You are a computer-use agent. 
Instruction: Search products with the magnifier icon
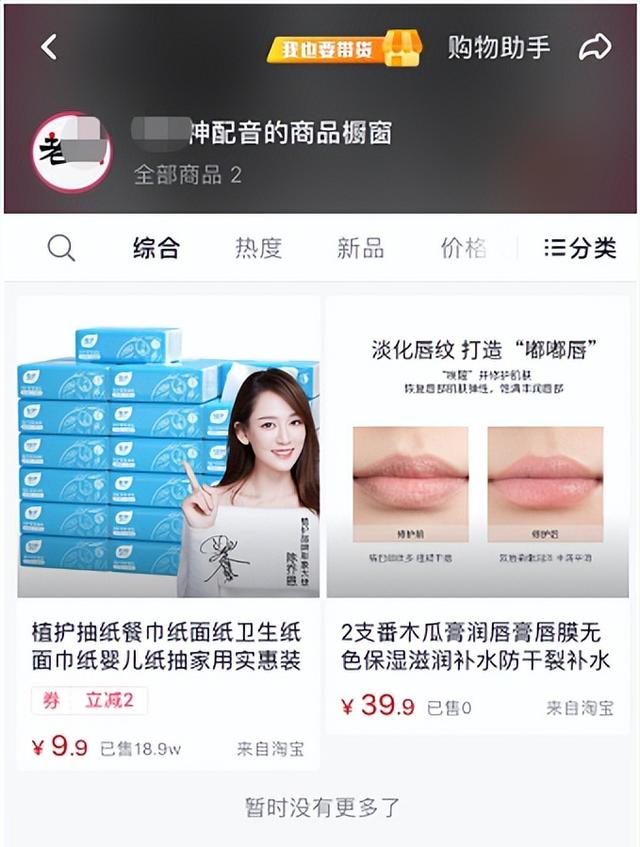(x=61, y=248)
